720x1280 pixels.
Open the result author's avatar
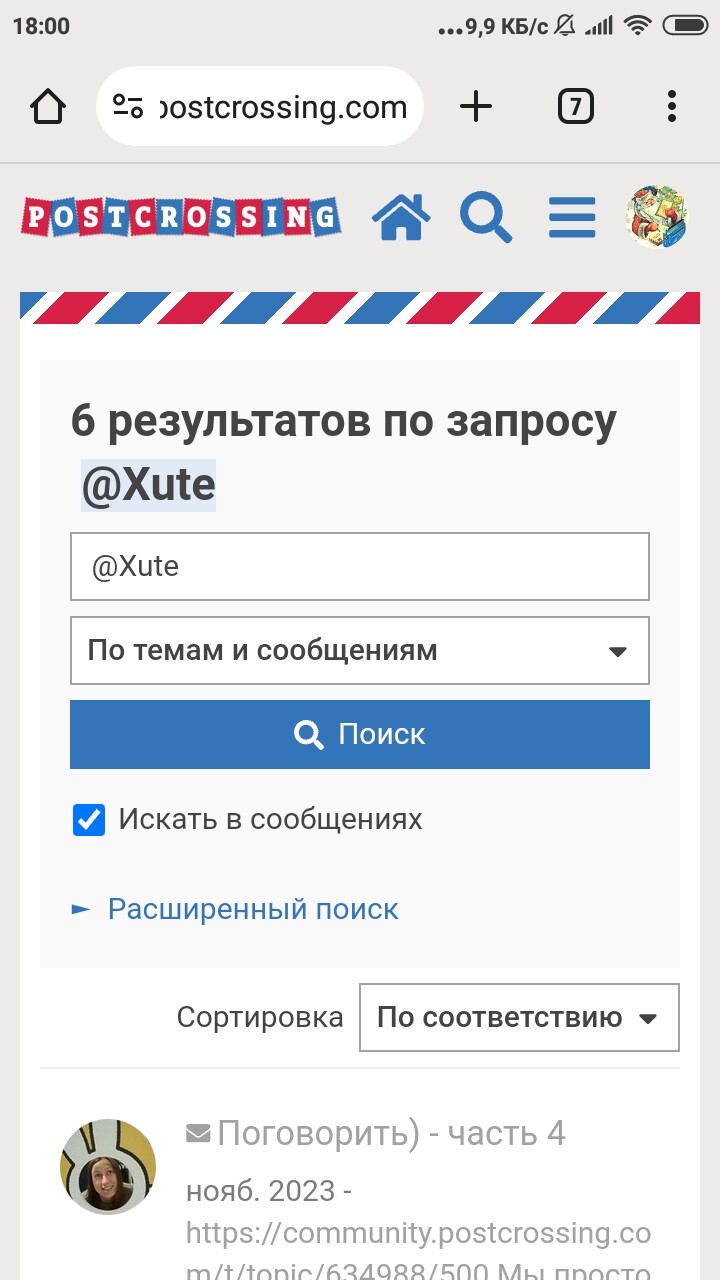(x=108, y=1166)
